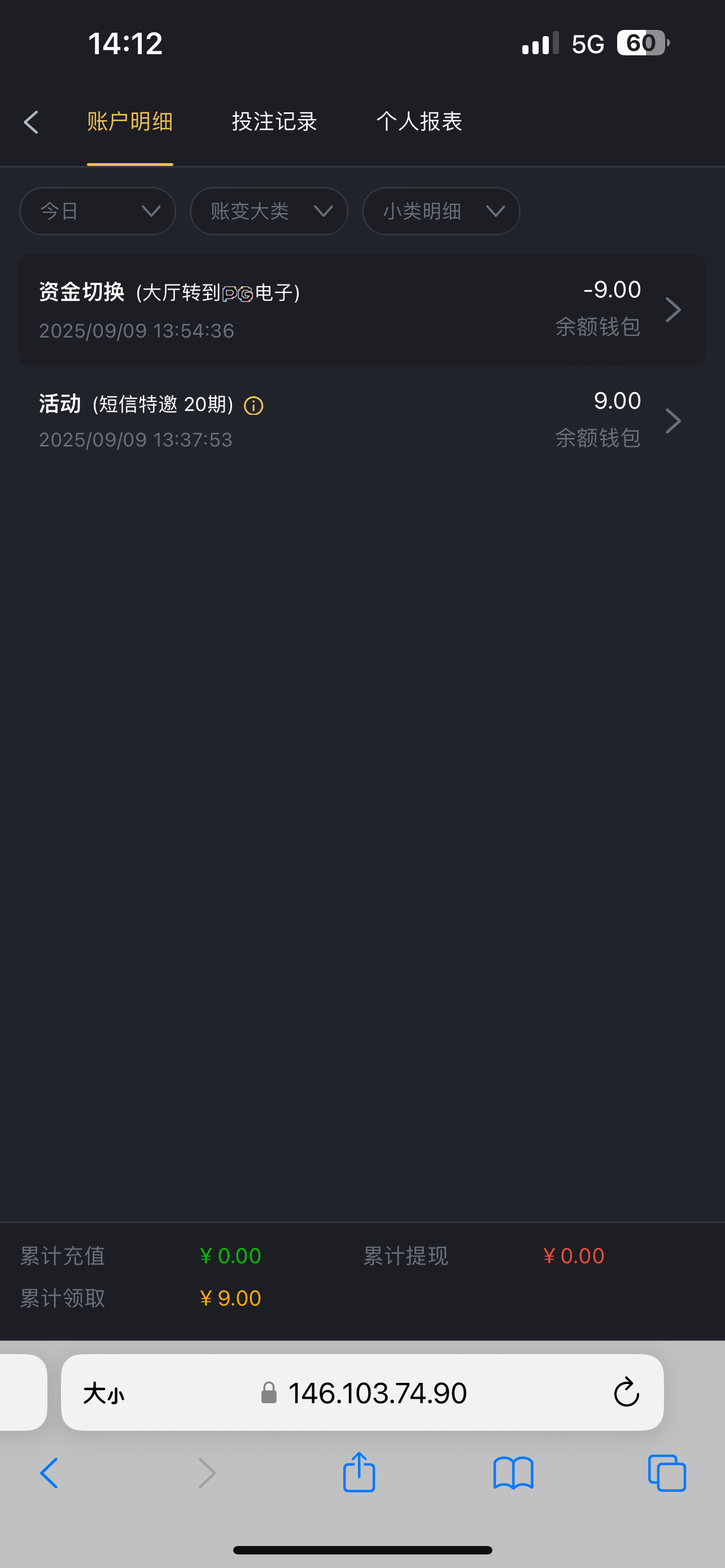Viewport: 725px width, 1568px height.
Task: Expand the 账变大类 filter dropdown
Action: pos(268,211)
